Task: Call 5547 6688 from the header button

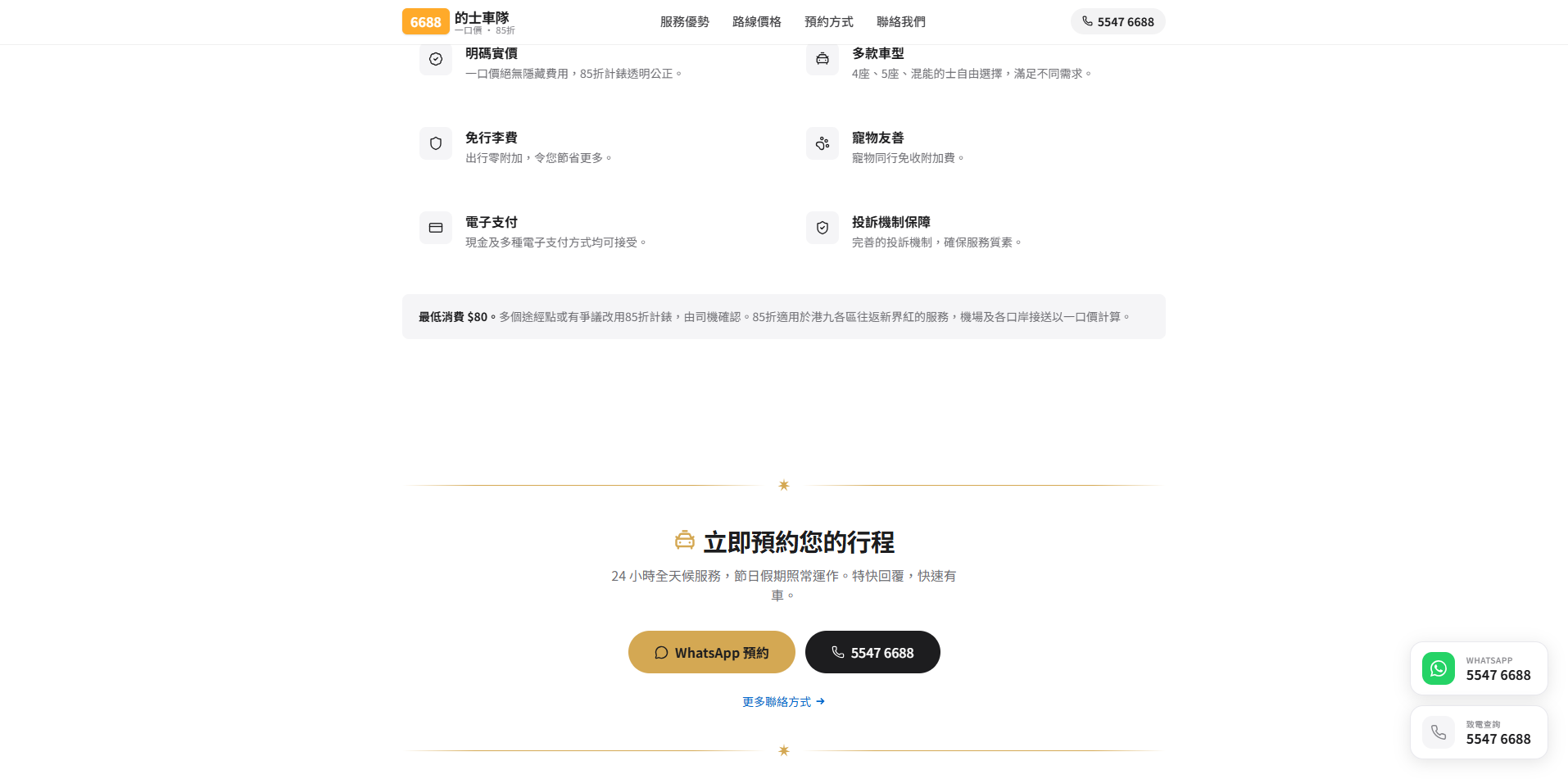Action: click(x=1117, y=22)
